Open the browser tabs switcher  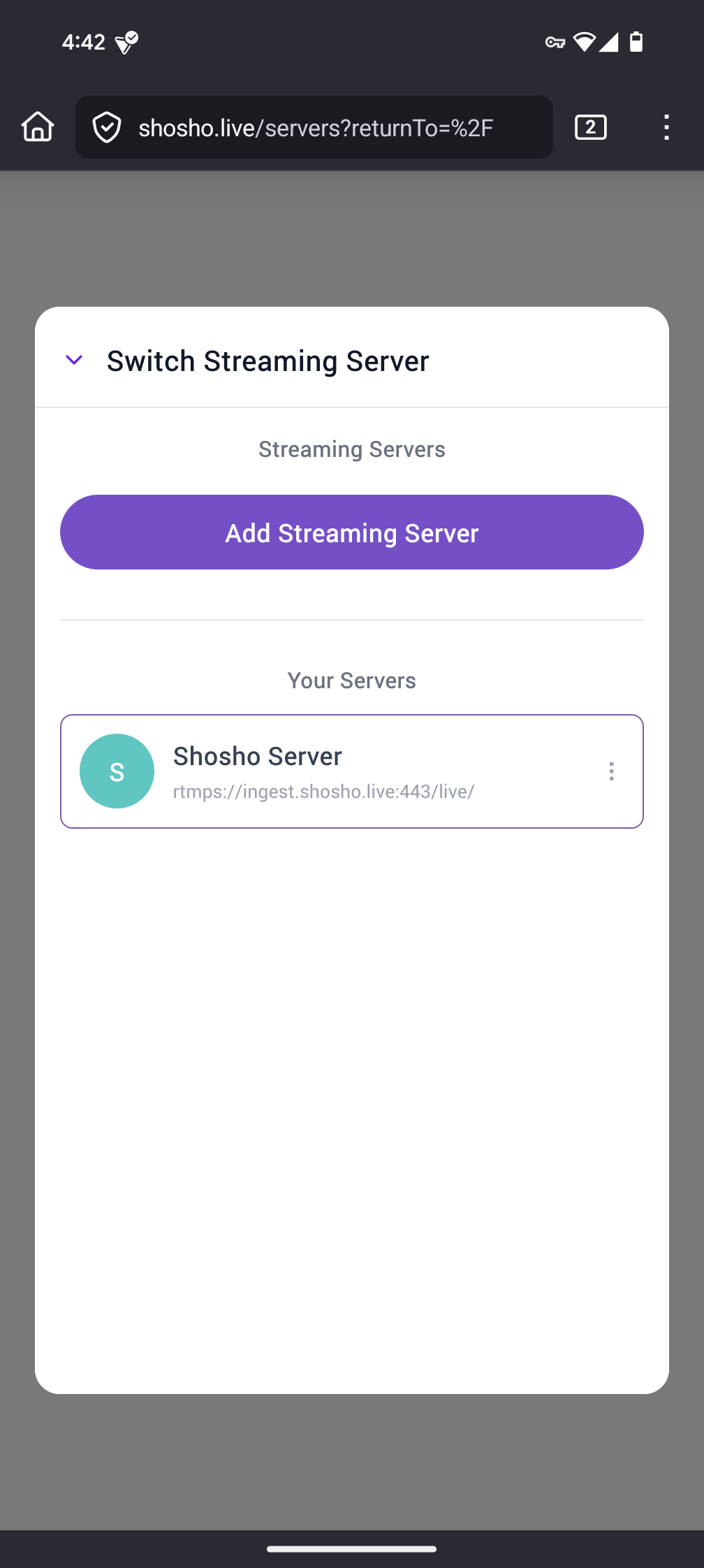click(590, 127)
